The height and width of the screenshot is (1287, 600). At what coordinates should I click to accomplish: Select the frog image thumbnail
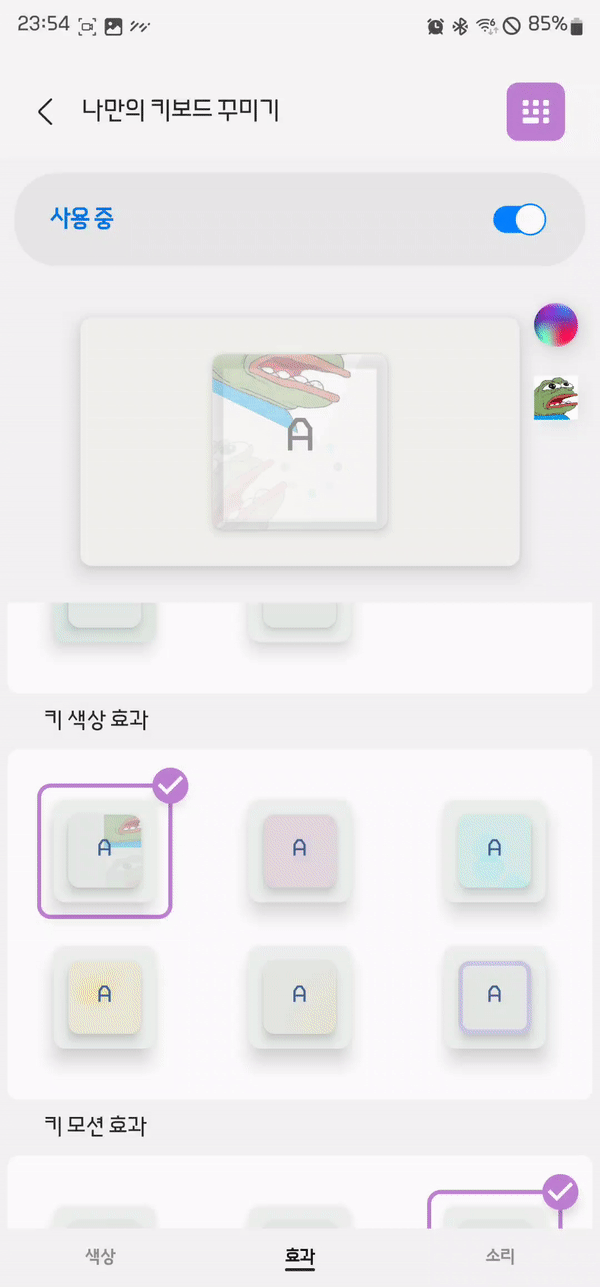click(556, 397)
